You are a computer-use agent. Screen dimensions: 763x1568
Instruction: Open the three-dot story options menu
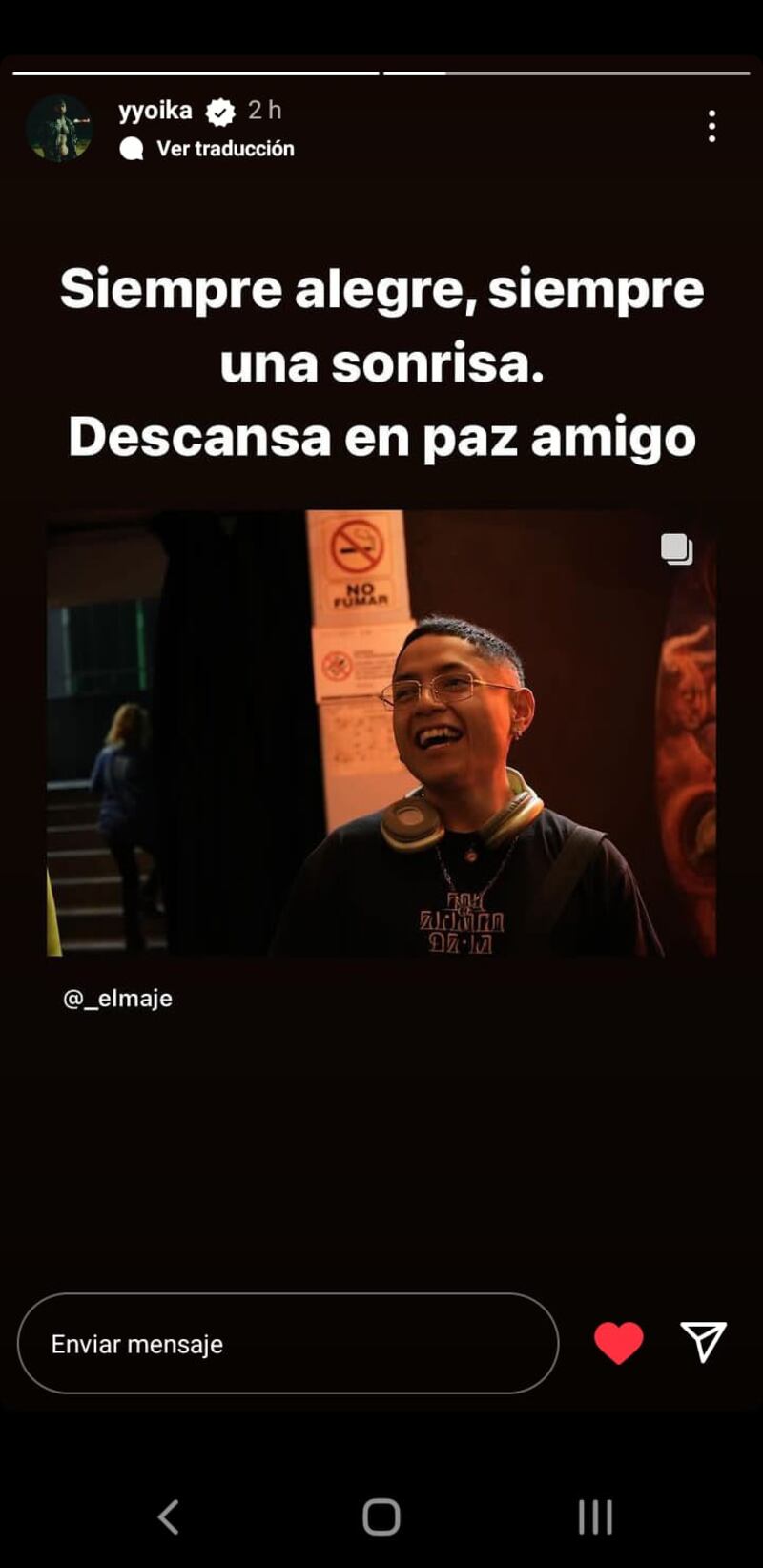coord(711,126)
